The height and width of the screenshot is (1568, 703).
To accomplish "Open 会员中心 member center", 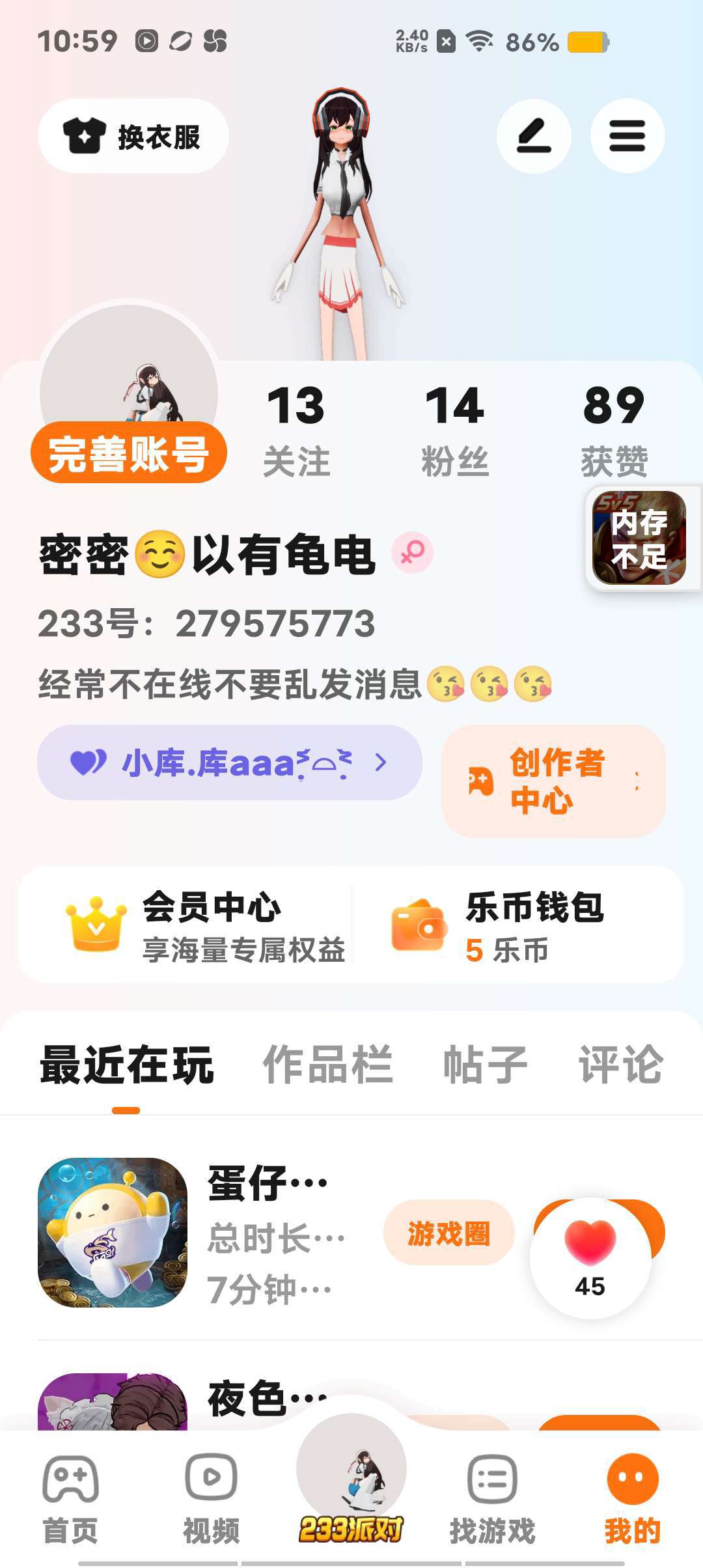I will [x=205, y=925].
